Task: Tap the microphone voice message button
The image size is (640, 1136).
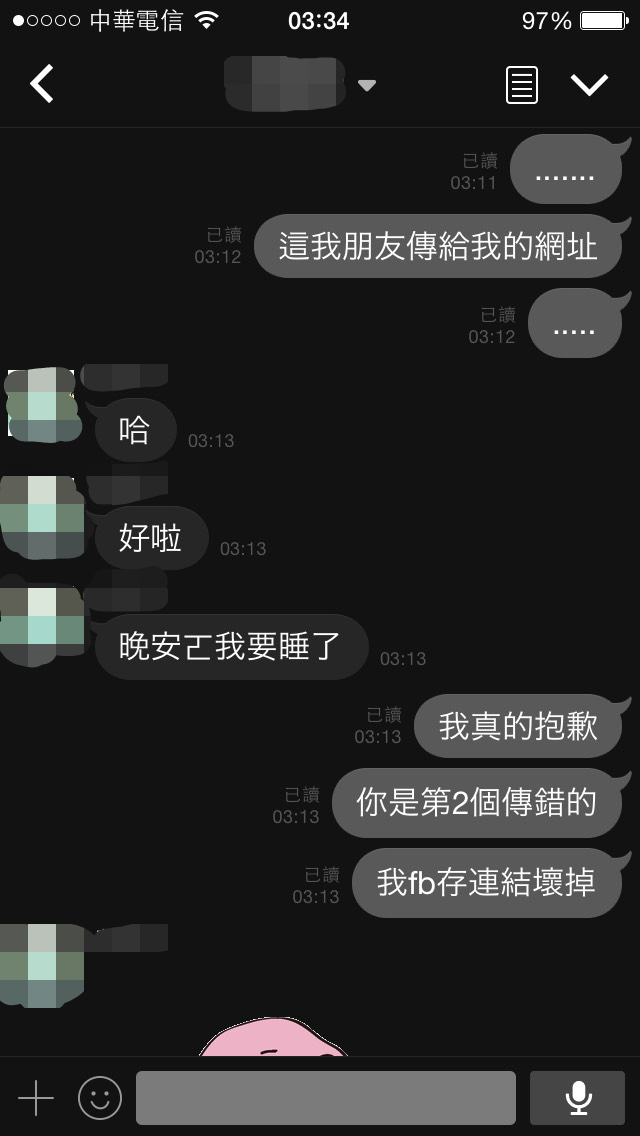Action: click(x=577, y=1098)
